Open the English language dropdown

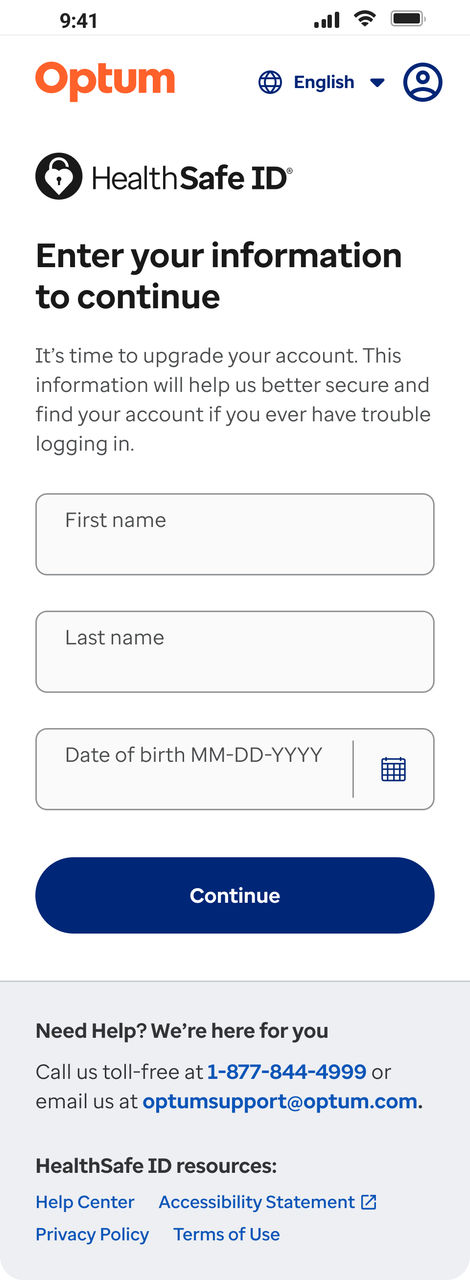(321, 82)
